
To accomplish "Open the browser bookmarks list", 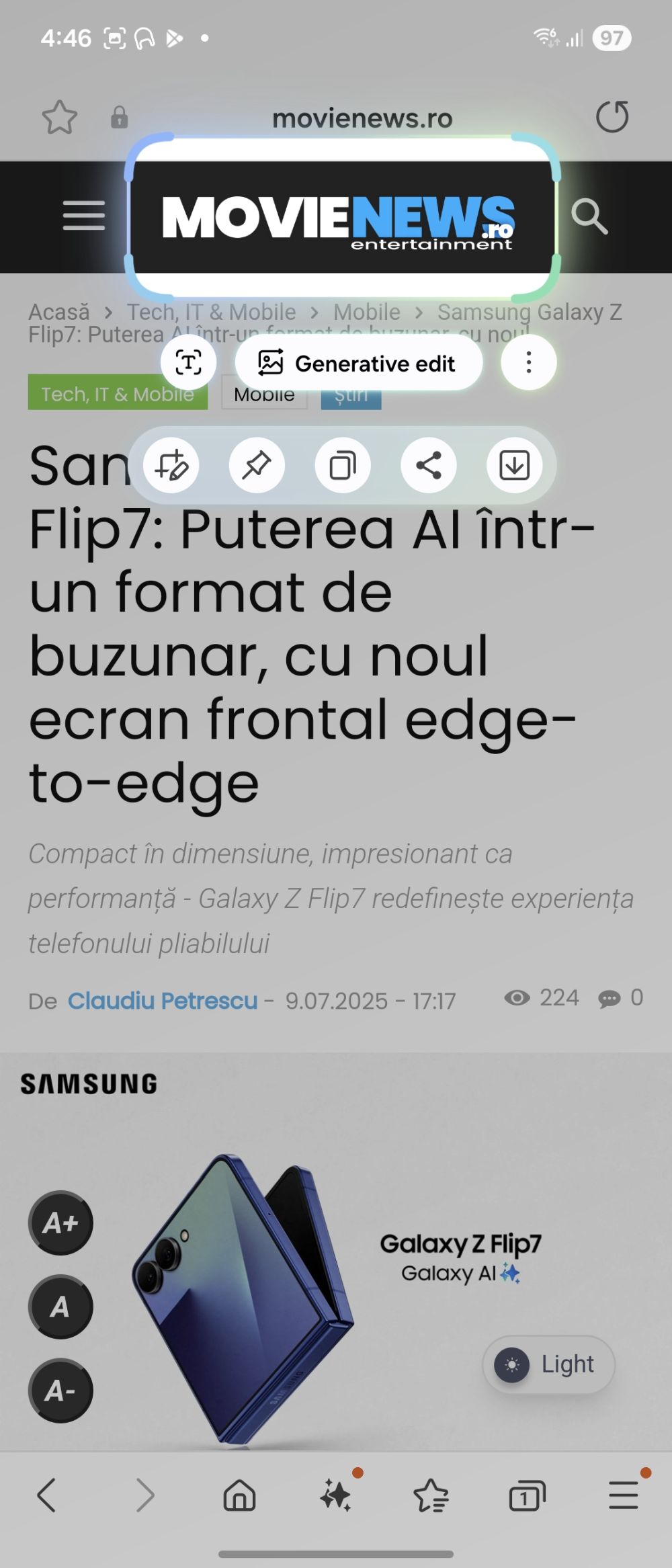I will click(431, 1496).
